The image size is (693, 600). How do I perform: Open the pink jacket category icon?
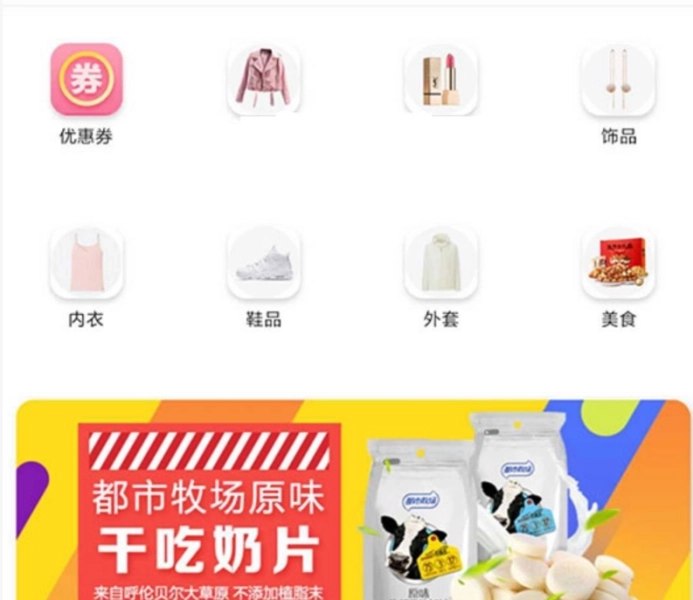point(263,80)
